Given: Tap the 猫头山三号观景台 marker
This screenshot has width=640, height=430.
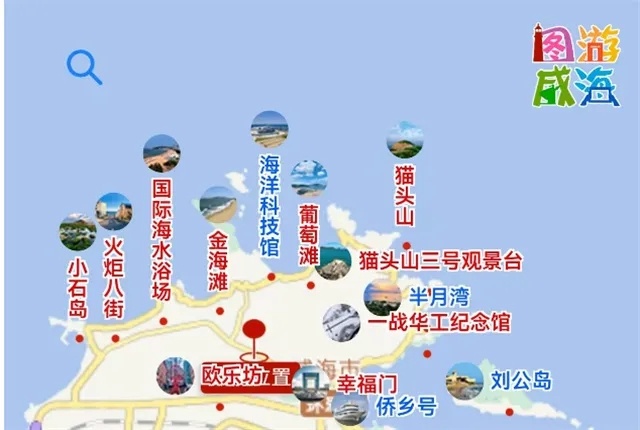Looking at the screenshot, I should click(334, 261).
